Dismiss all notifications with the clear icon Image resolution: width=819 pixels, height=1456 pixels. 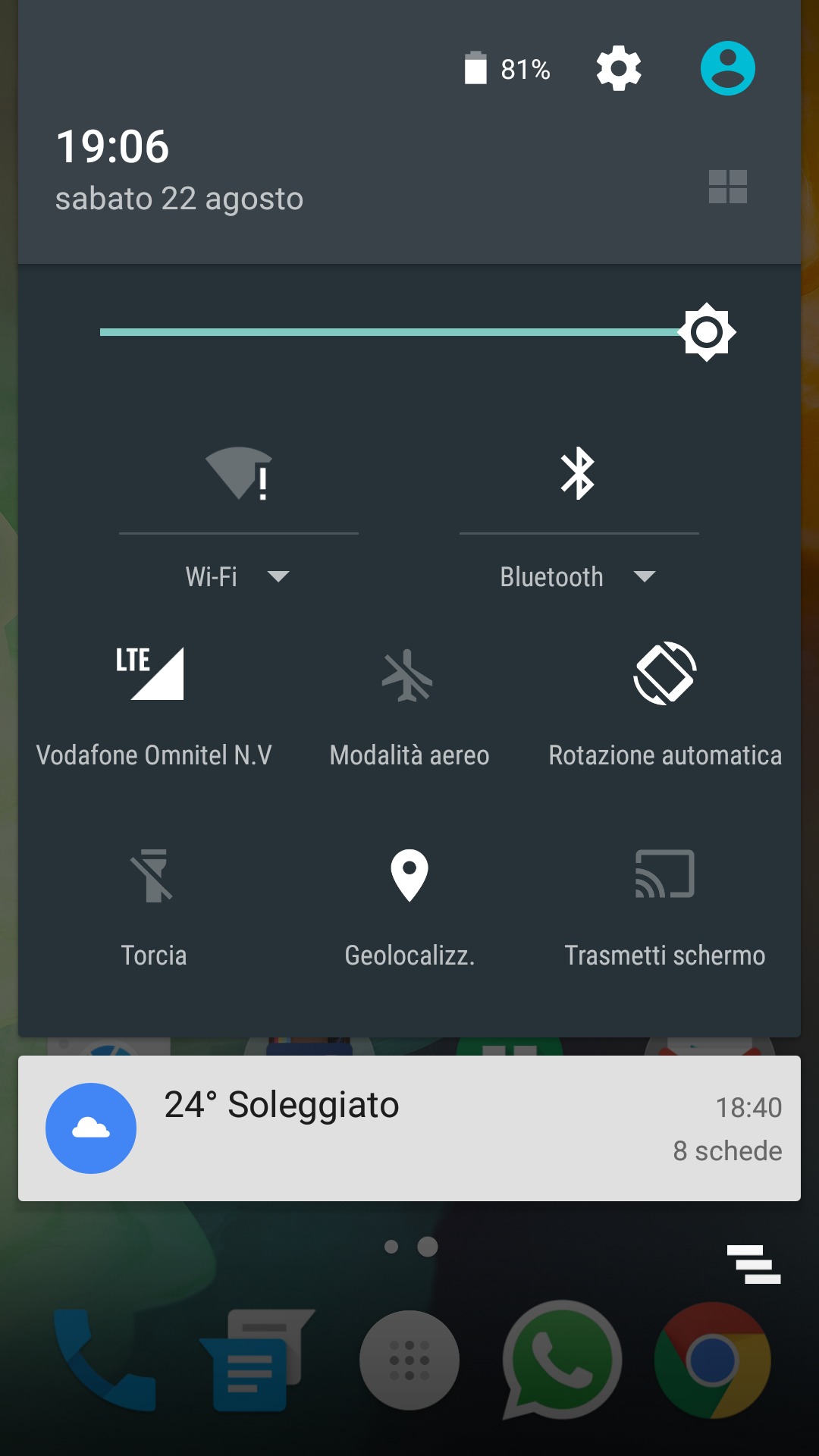[754, 1264]
